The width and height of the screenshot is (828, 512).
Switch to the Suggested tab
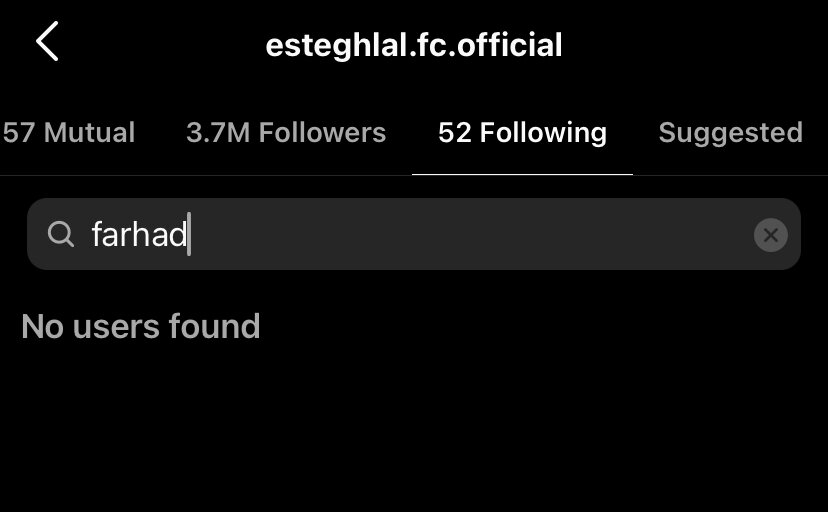click(730, 133)
